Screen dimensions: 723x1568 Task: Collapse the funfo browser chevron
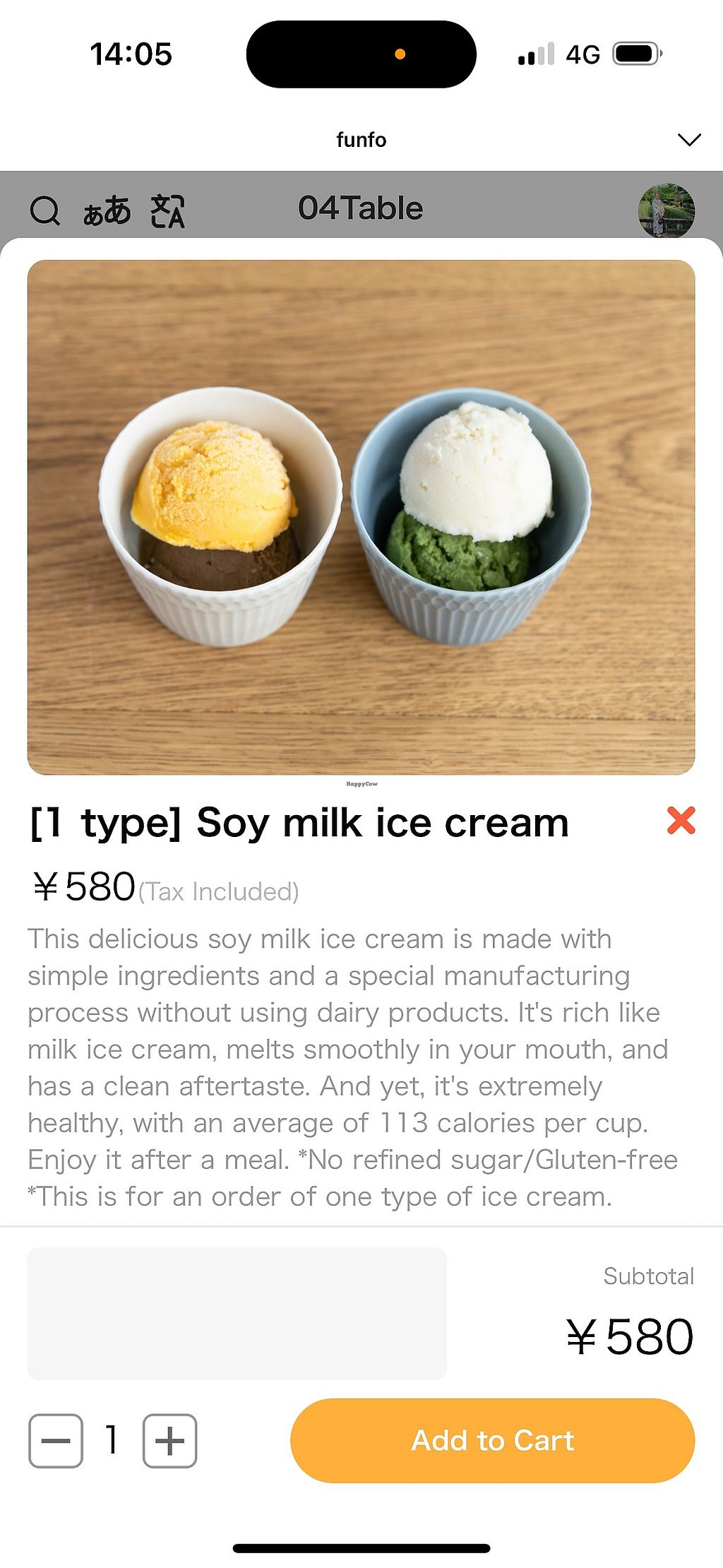(x=688, y=139)
